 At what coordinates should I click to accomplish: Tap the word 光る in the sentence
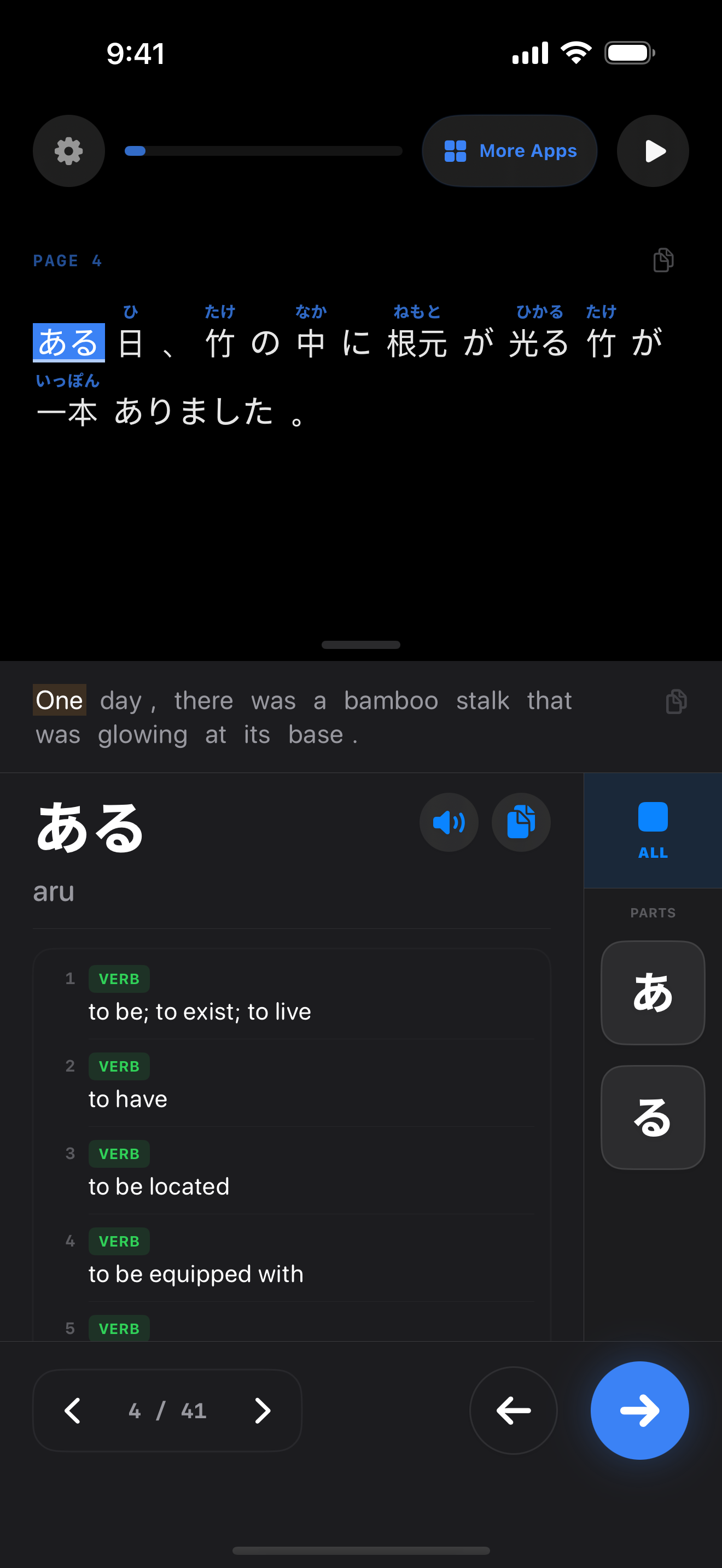539,343
